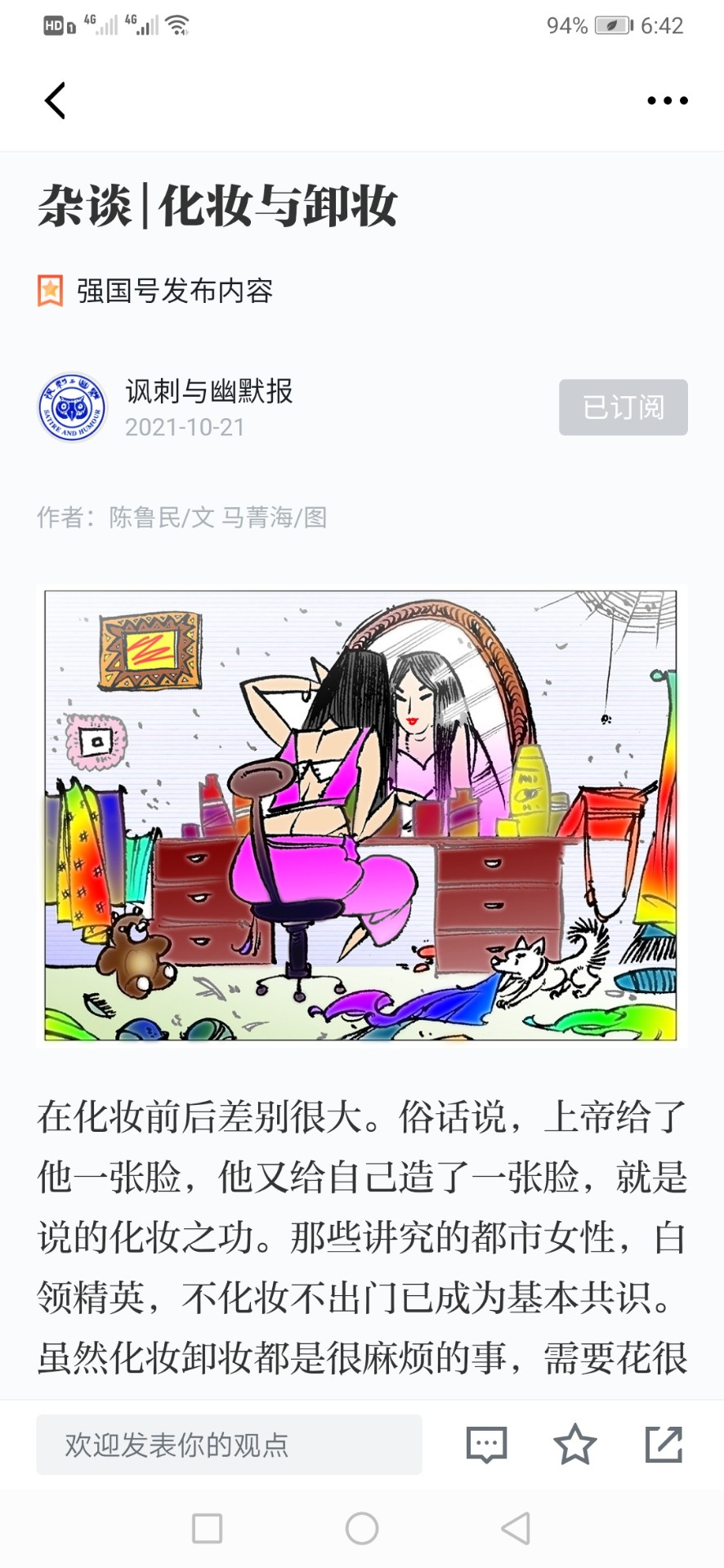
Task: Open the three-dot overflow menu
Action: (667, 101)
